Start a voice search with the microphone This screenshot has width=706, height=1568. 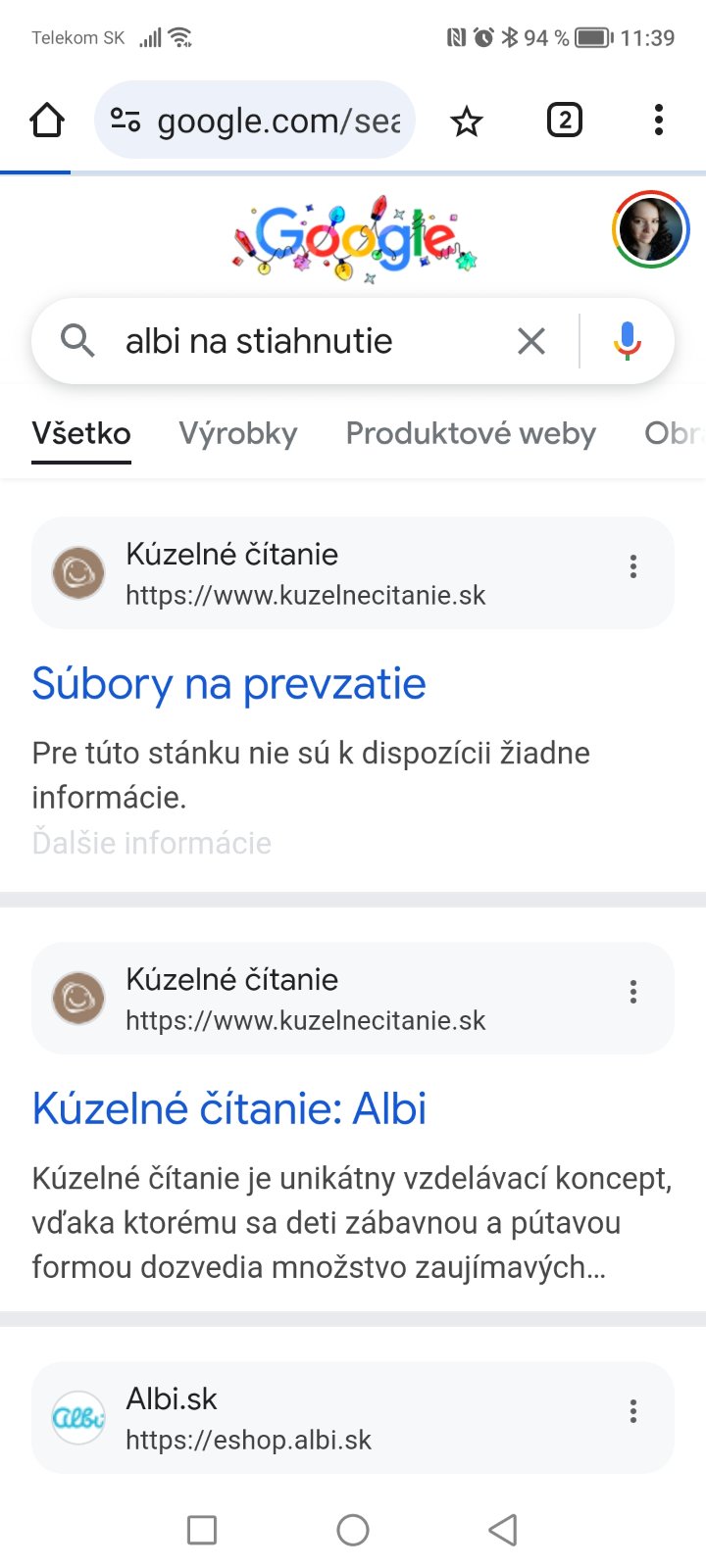pyautogui.click(x=627, y=341)
